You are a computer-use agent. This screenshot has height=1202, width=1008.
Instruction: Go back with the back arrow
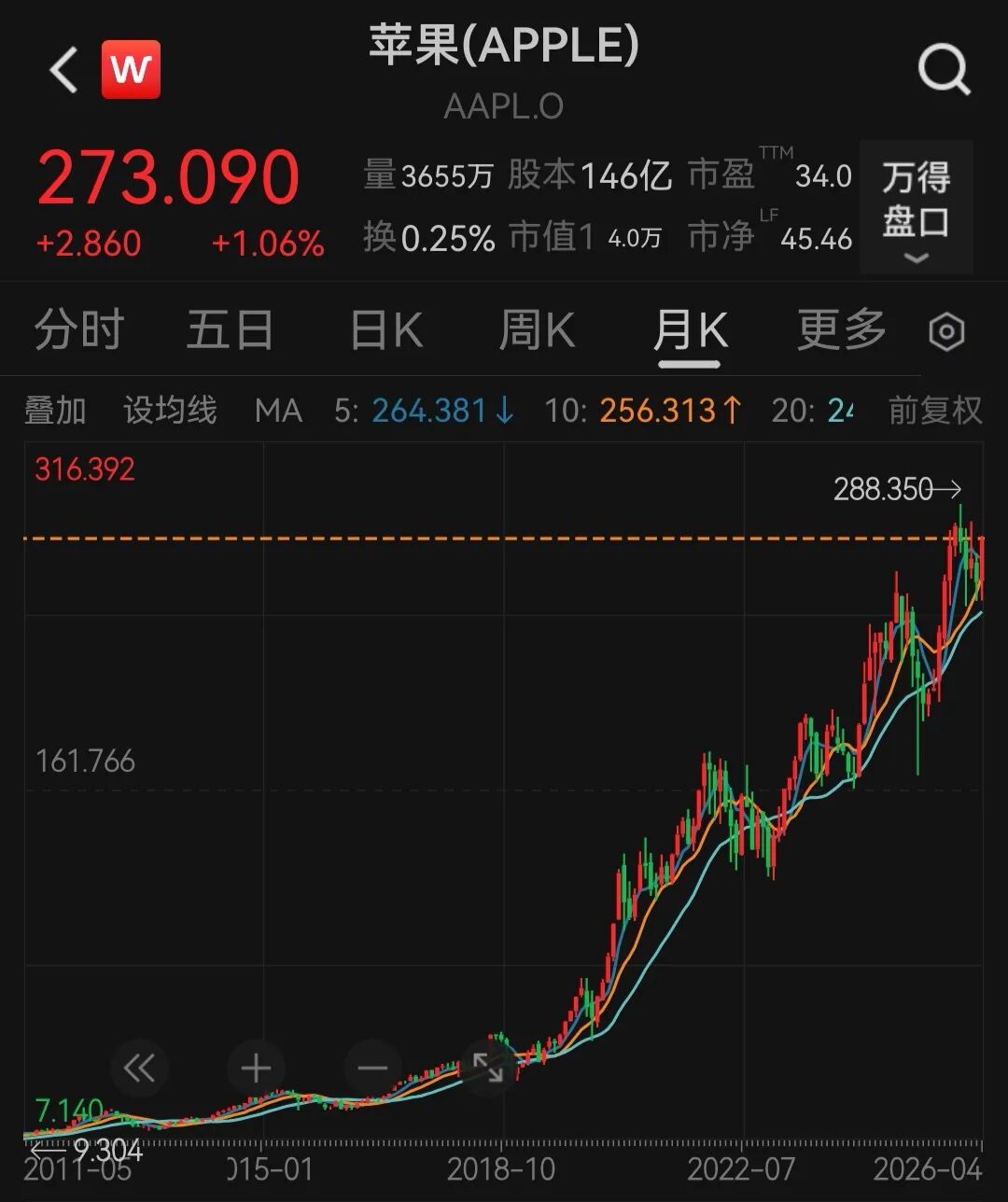62,70
